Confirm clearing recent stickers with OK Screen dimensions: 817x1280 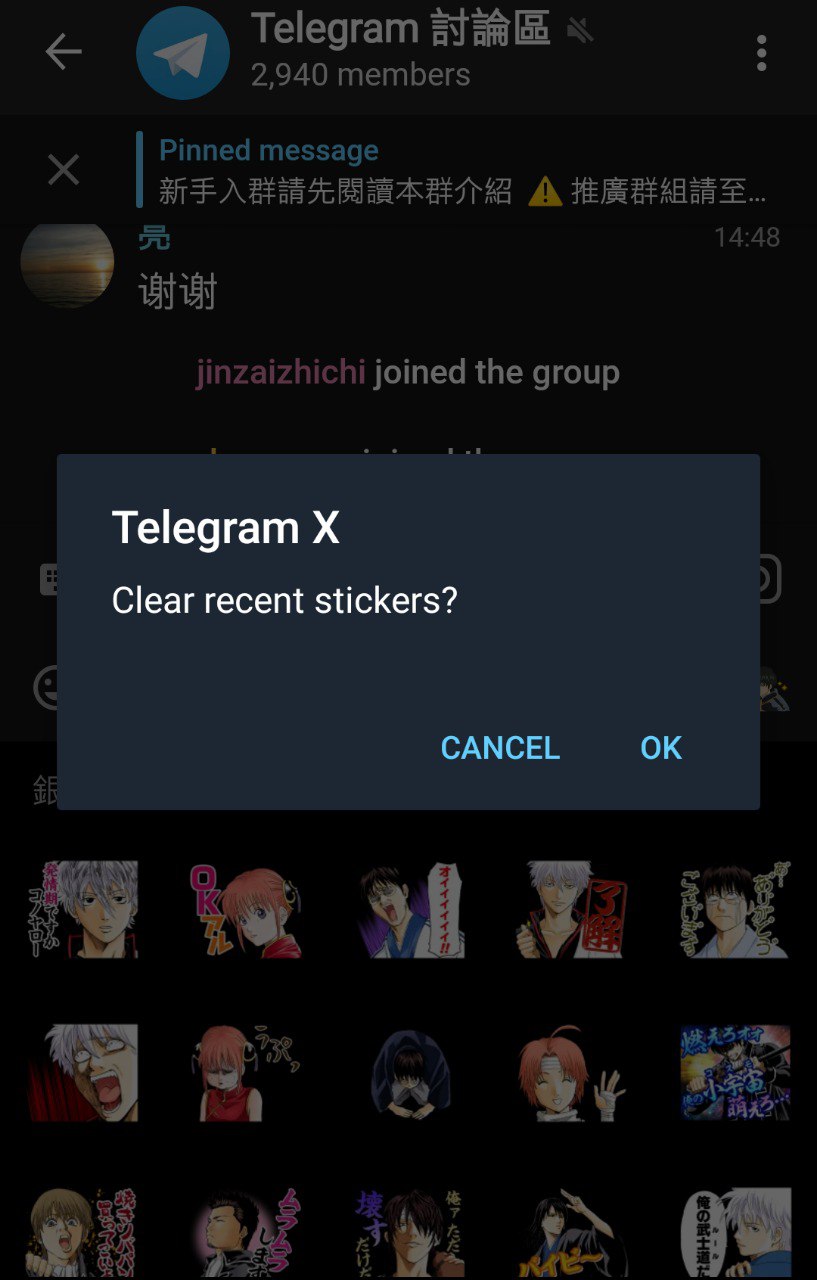(x=661, y=748)
